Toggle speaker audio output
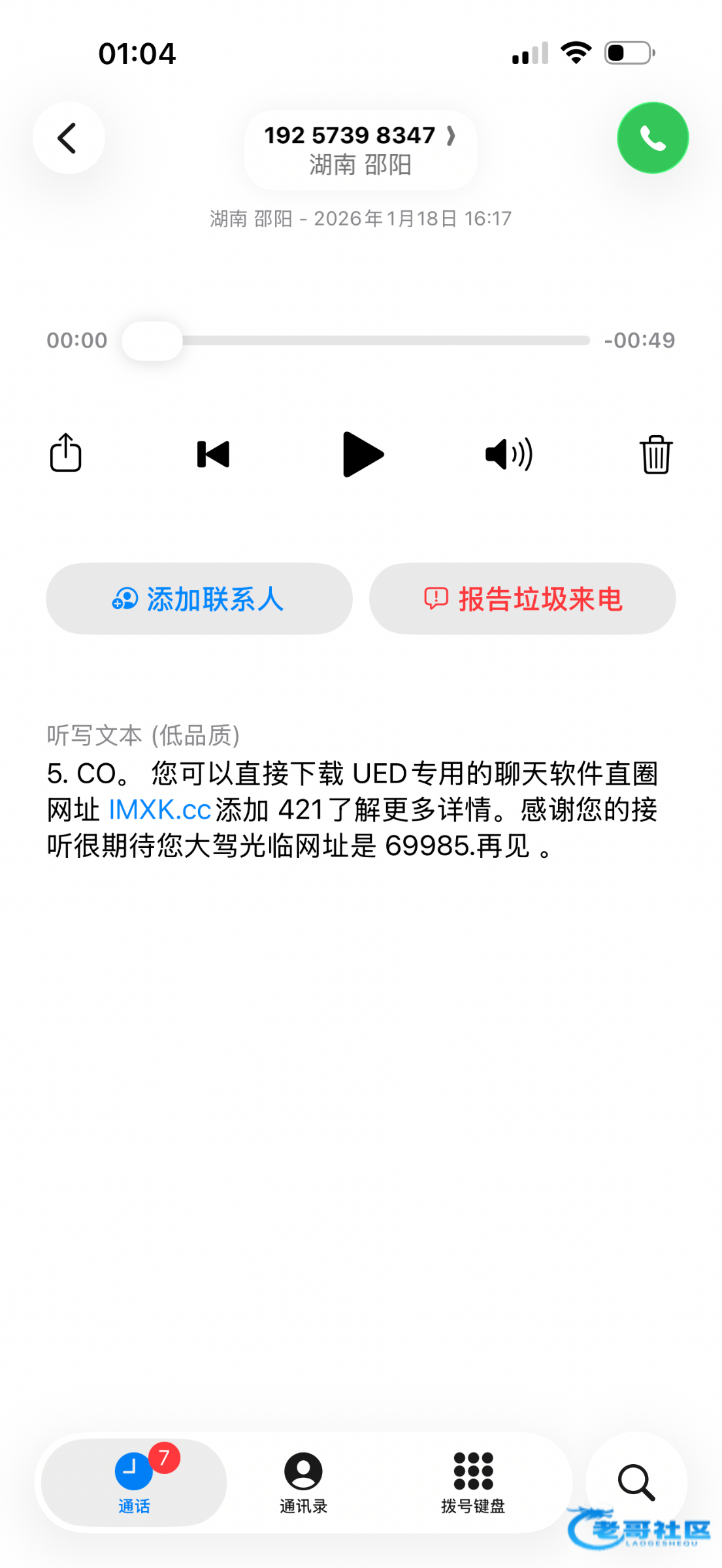 pyautogui.click(x=509, y=454)
